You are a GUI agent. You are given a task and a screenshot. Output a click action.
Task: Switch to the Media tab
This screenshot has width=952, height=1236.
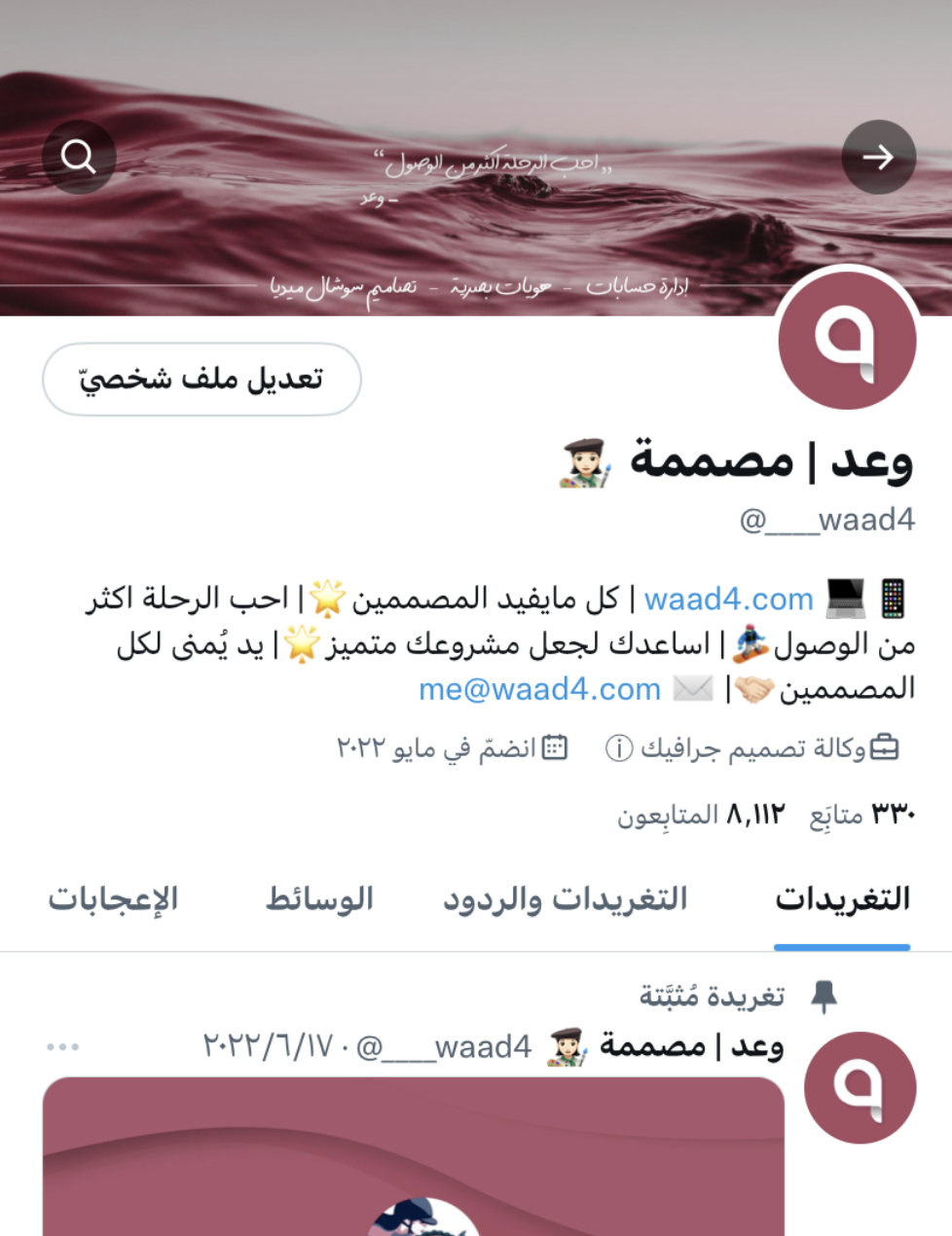319,899
